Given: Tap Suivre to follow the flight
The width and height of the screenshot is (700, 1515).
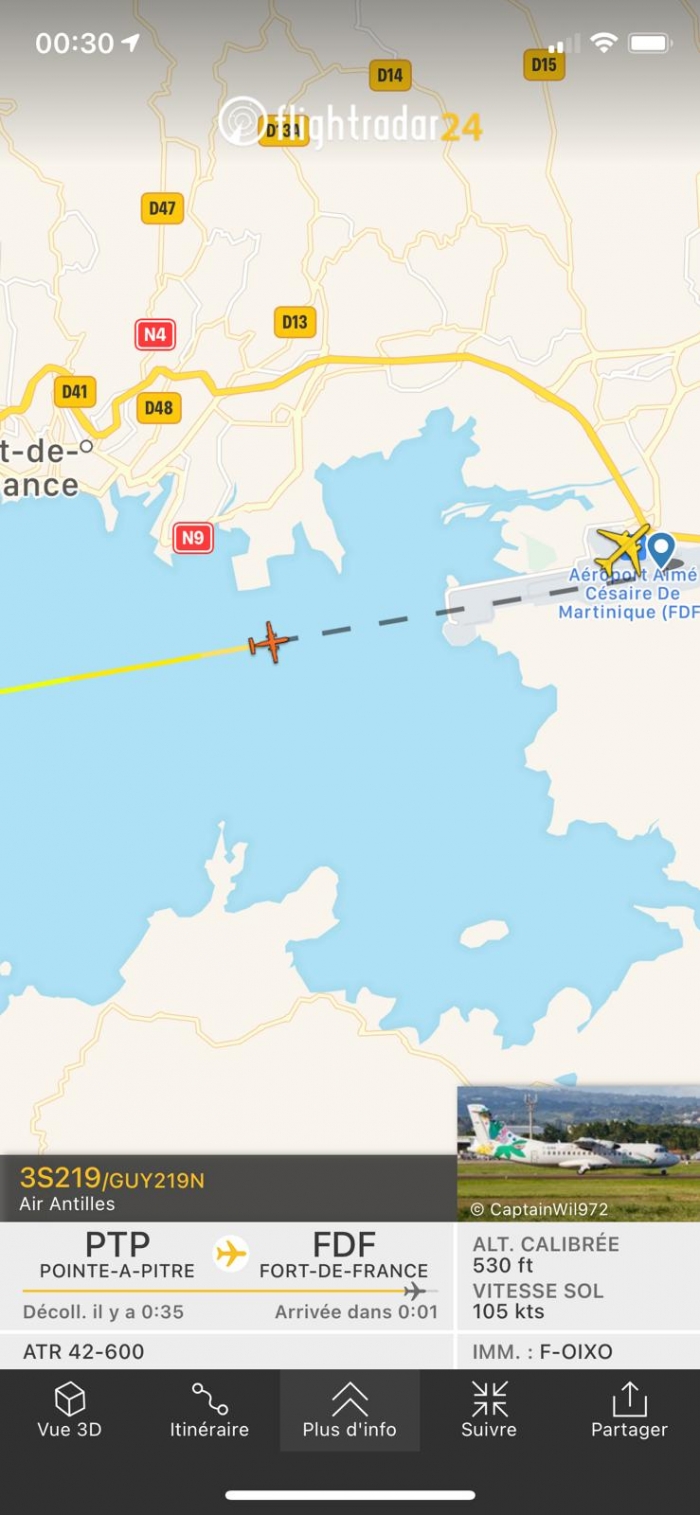Looking at the screenshot, I should (x=489, y=1410).
